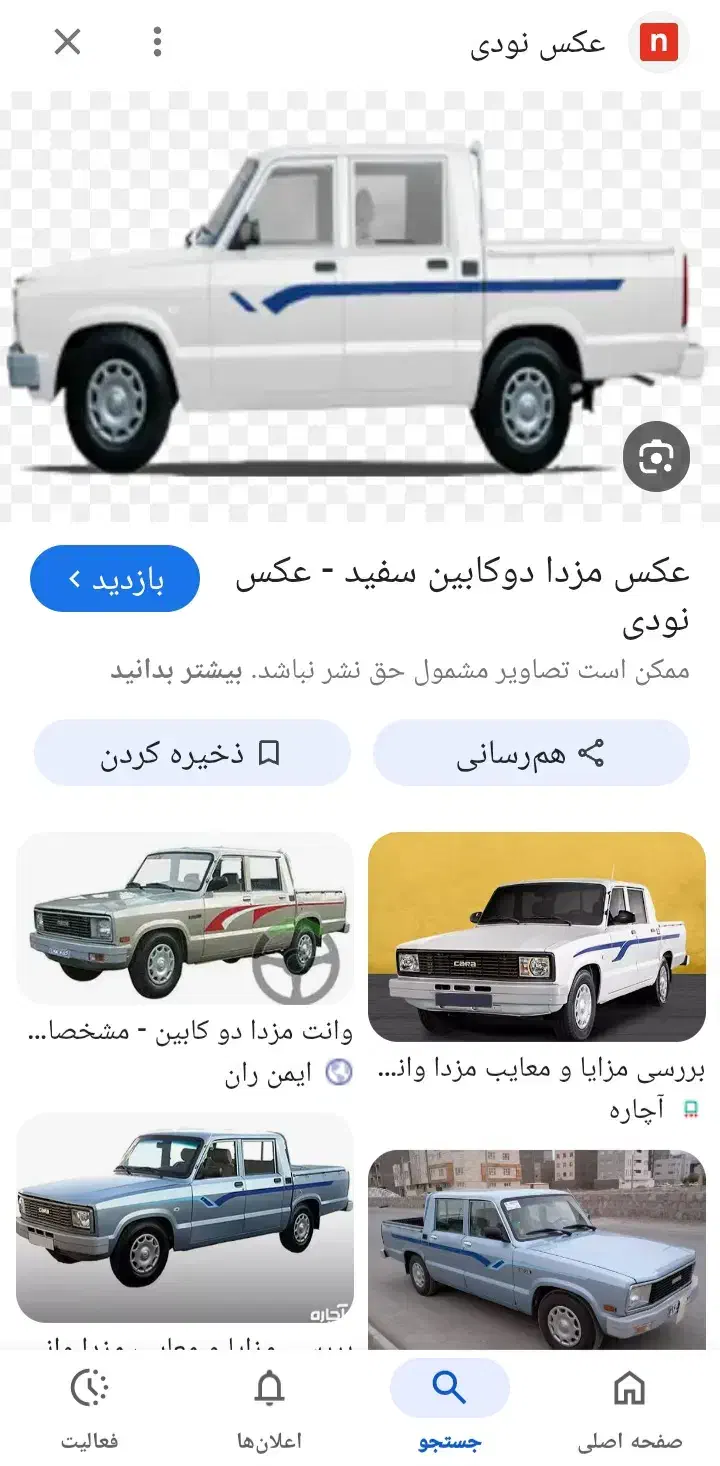Tap the activity clock icon for فعالیت
The width and height of the screenshot is (720, 1466).
90,1388
